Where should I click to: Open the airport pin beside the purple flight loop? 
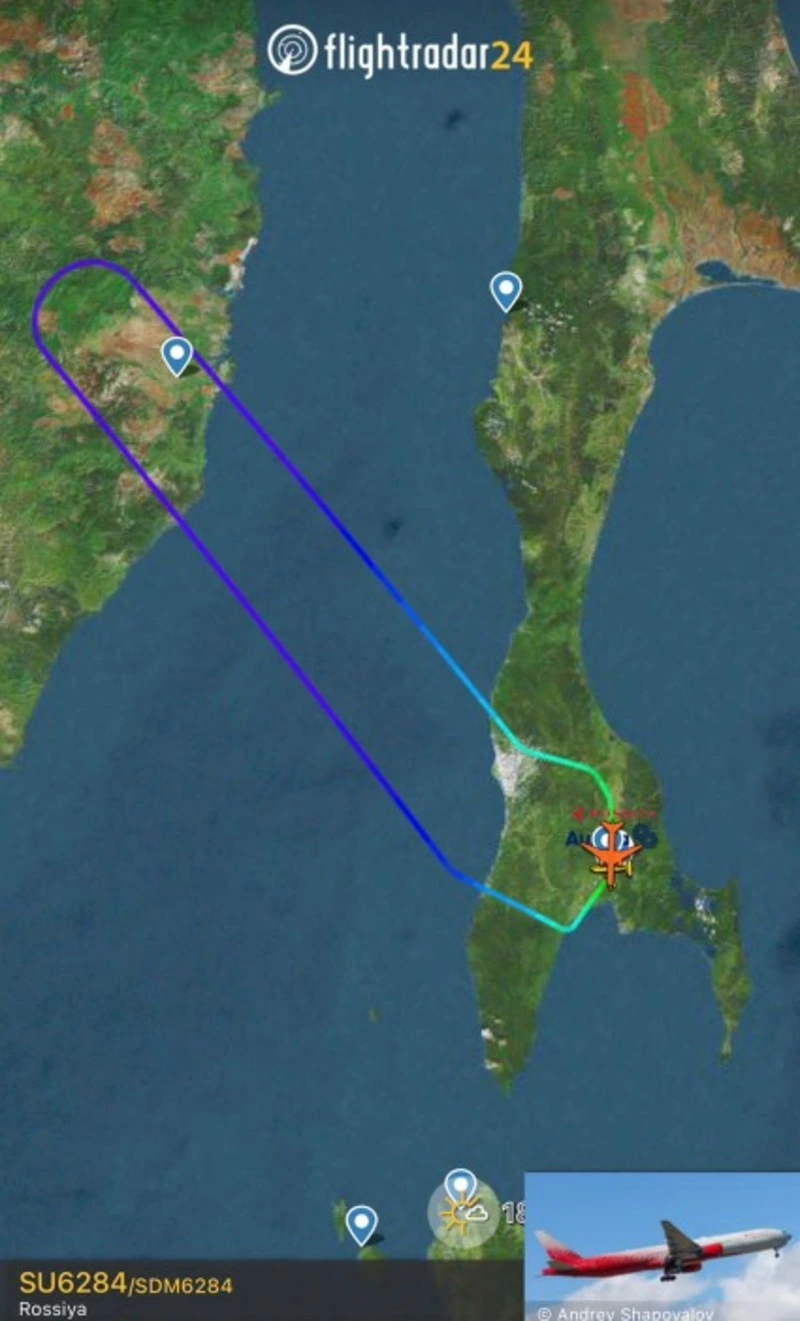click(177, 355)
